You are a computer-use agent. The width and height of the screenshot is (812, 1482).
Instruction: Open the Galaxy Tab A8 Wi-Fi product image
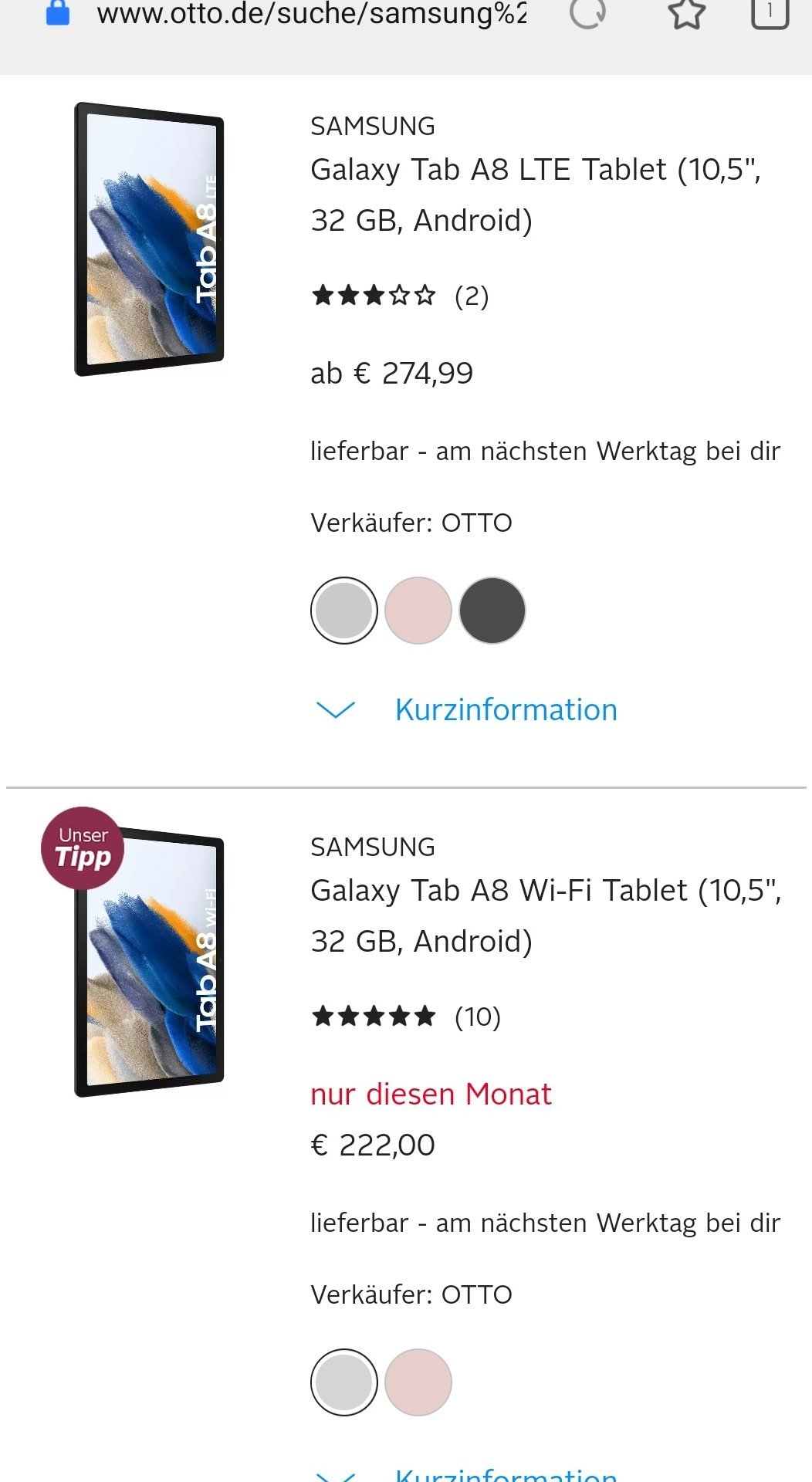pos(149,961)
